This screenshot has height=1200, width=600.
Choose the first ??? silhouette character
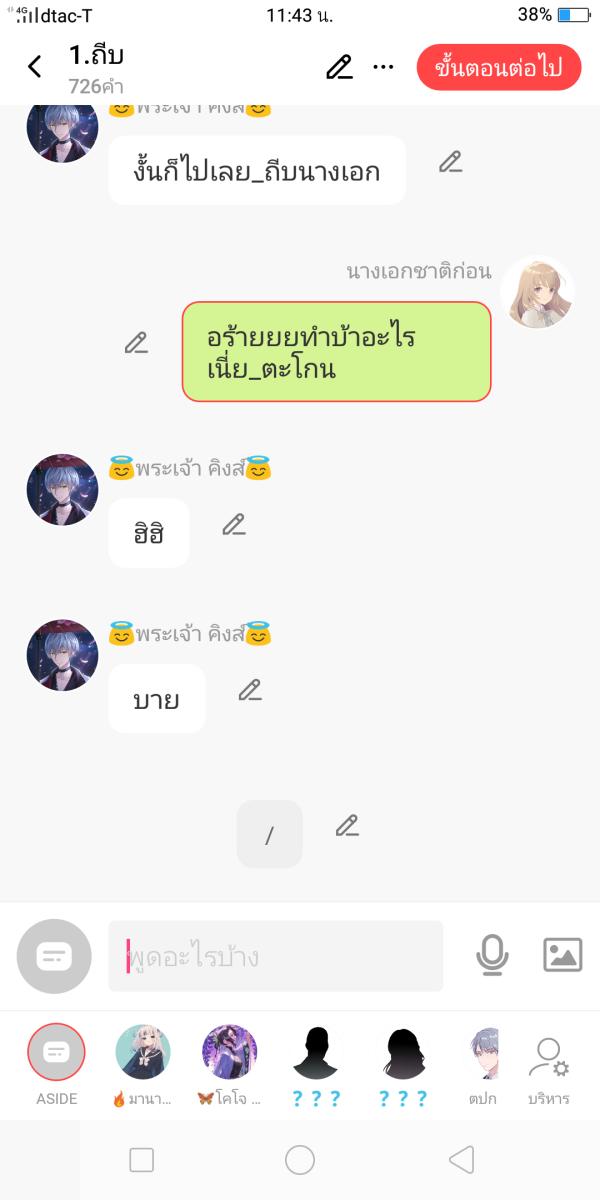(317, 1054)
